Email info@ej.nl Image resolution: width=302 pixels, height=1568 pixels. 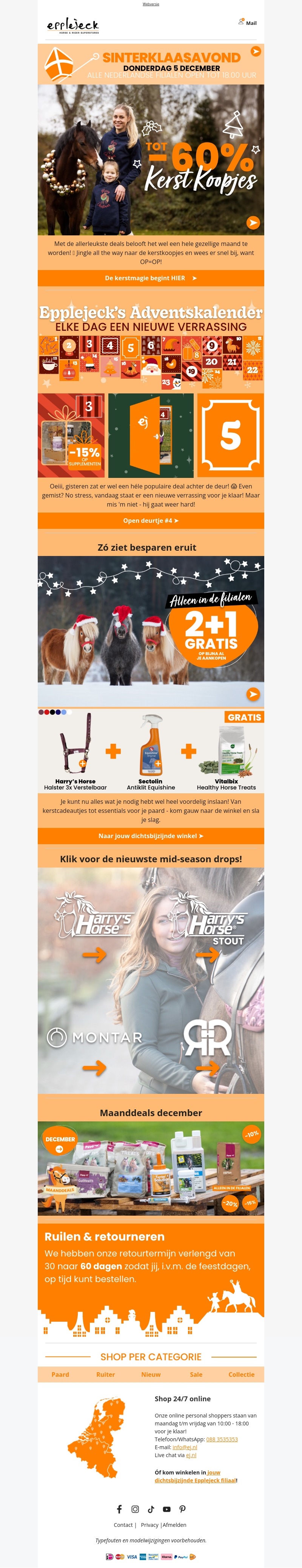tap(185, 1447)
